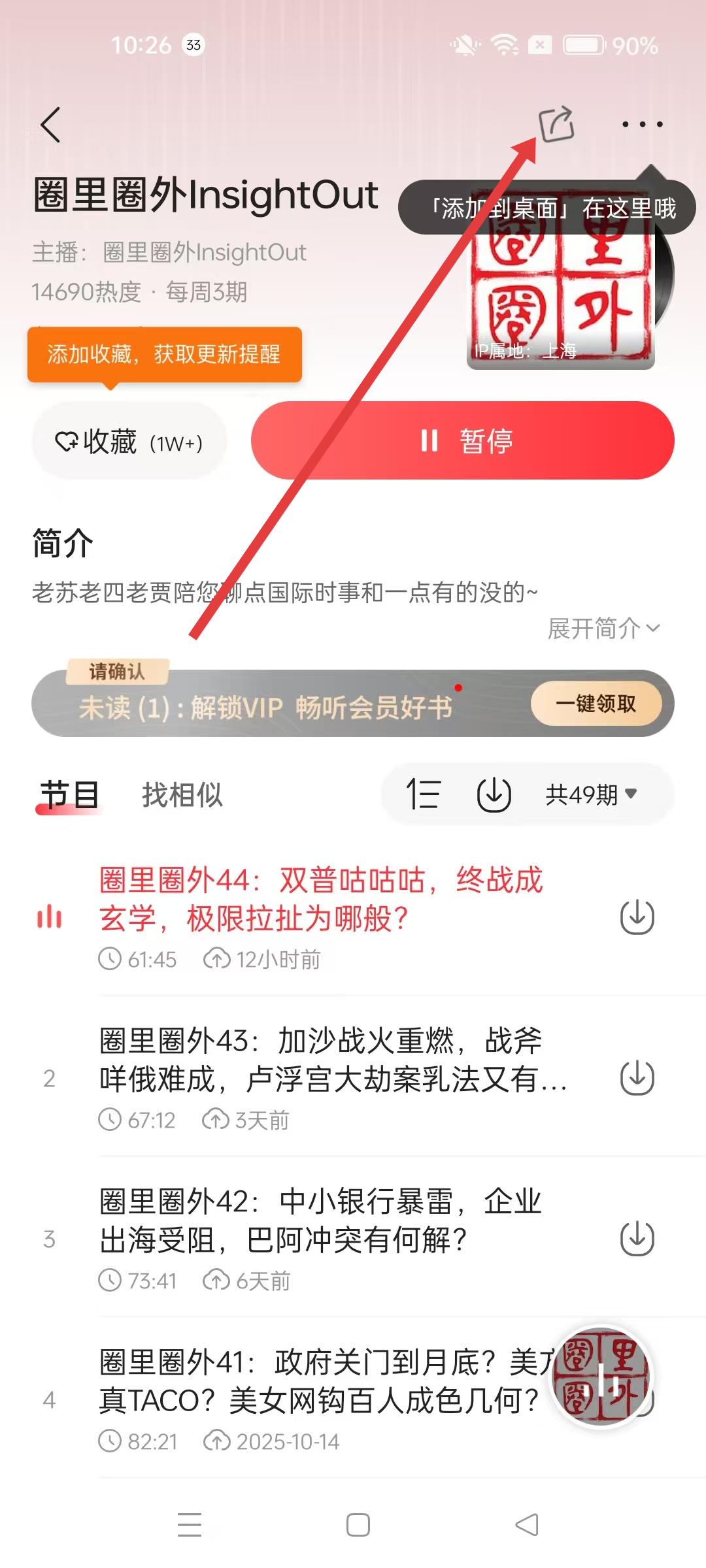The image size is (706, 1568).
Task: Play episode 圈里圈外43 加沙战火重燃
Action: click(320, 1060)
